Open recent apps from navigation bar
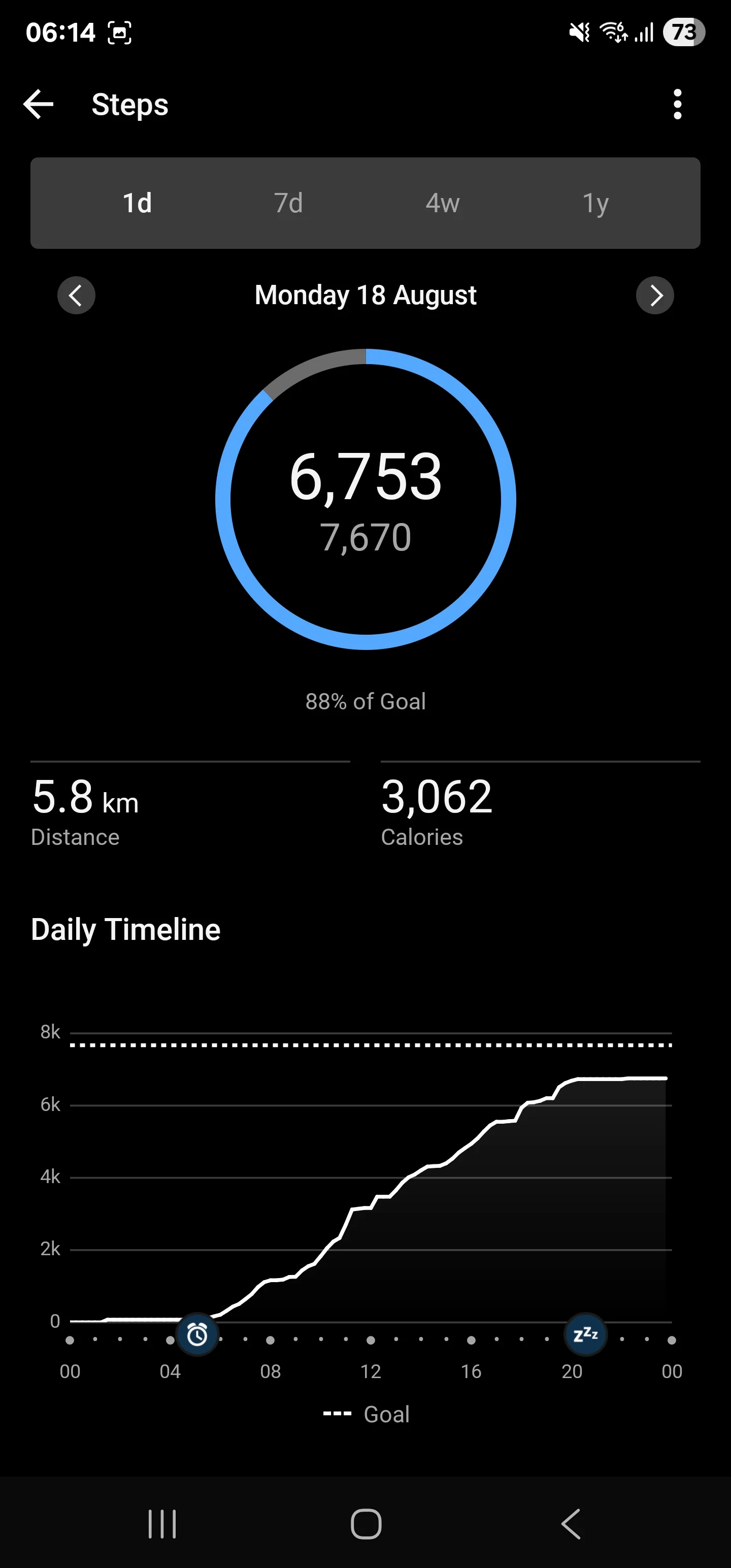Image resolution: width=731 pixels, height=1568 pixels. [x=162, y=1524]
